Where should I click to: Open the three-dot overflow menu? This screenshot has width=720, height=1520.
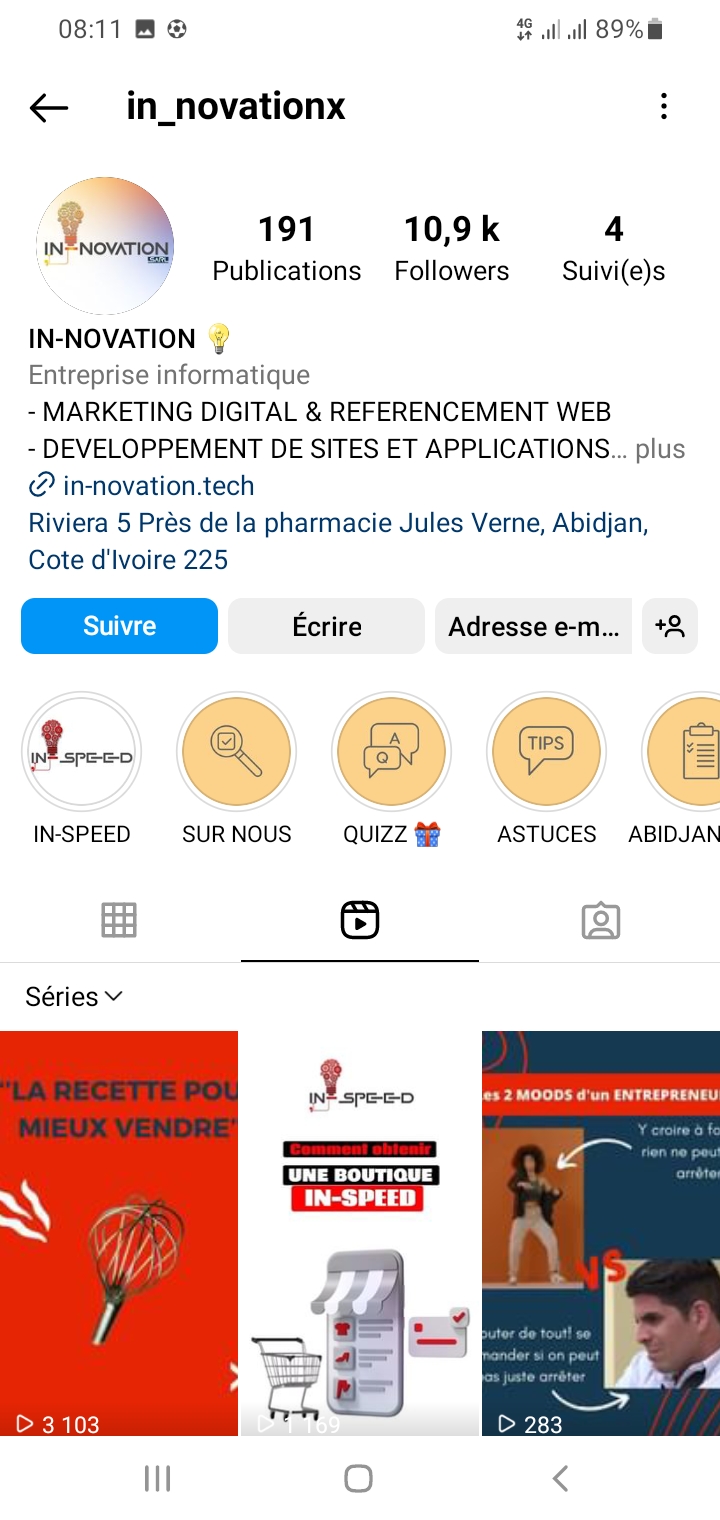tap(664, 107)
